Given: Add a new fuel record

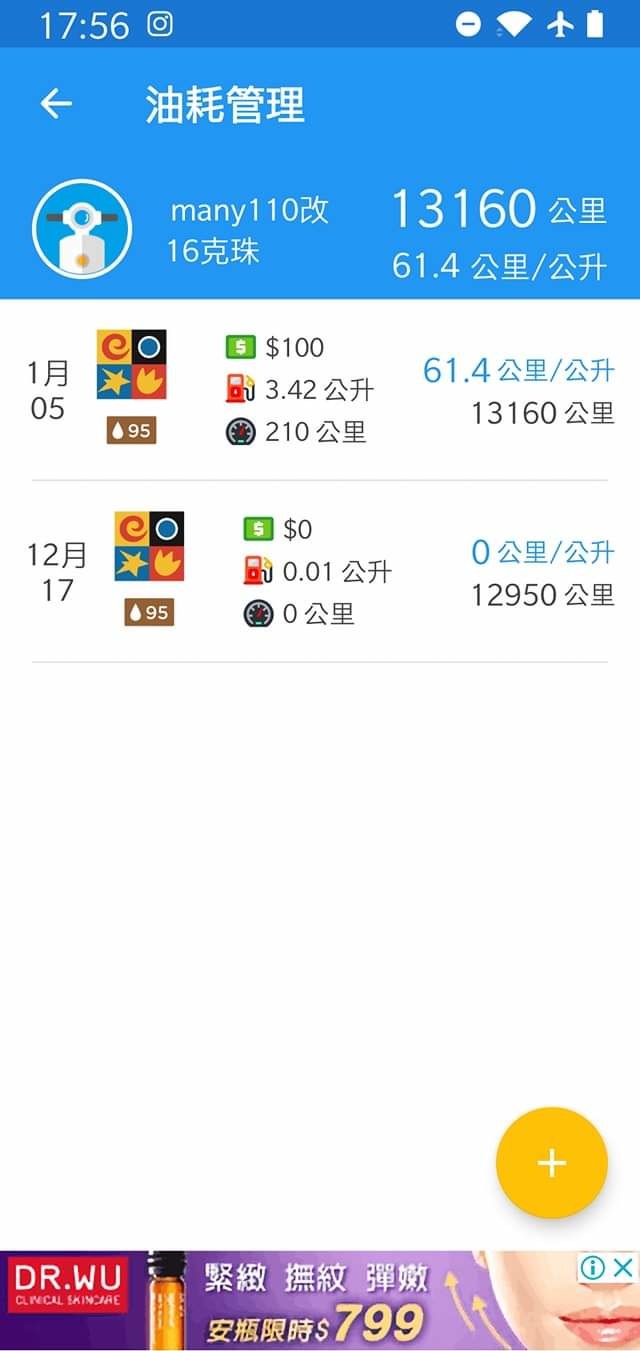Looking at the screenshot, I should pyautogui.click(x=551, y=1162).
